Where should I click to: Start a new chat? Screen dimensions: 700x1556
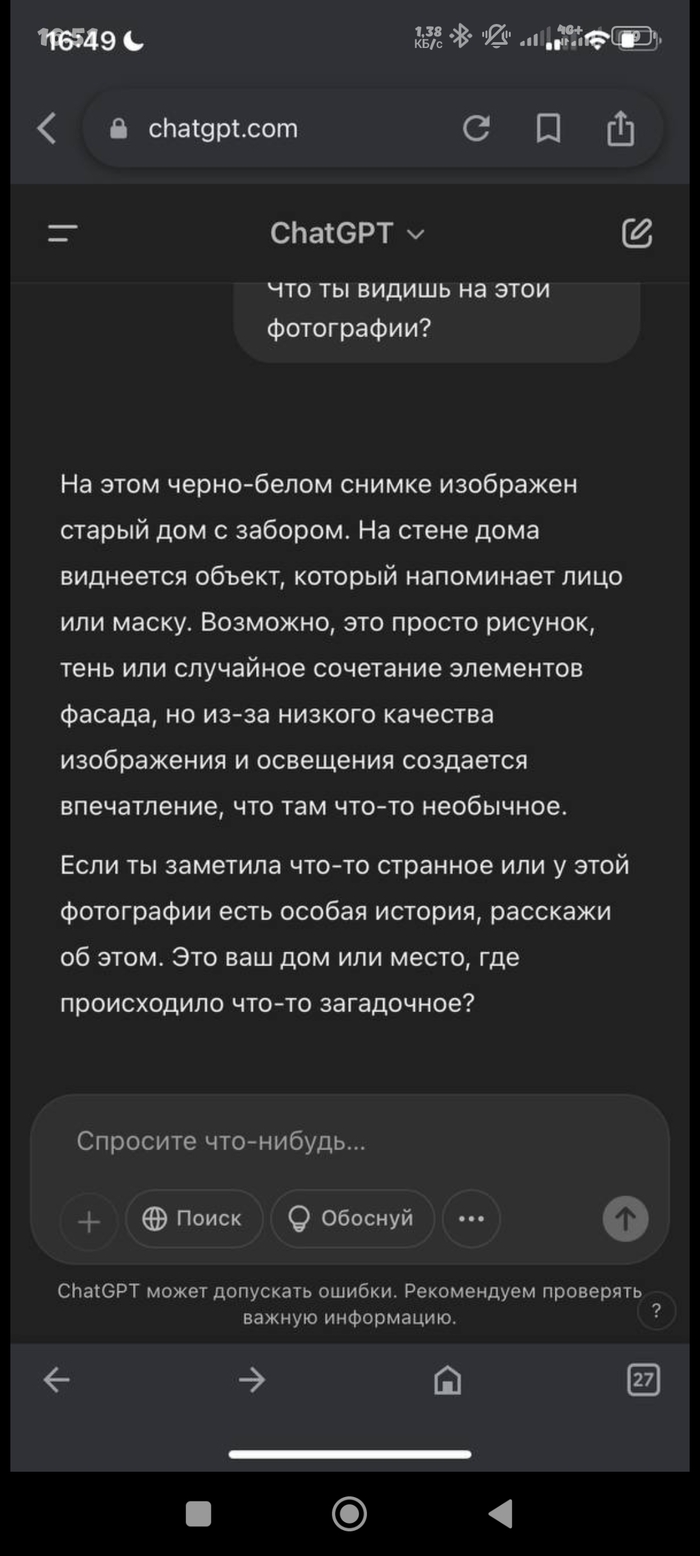pos(637,233)
